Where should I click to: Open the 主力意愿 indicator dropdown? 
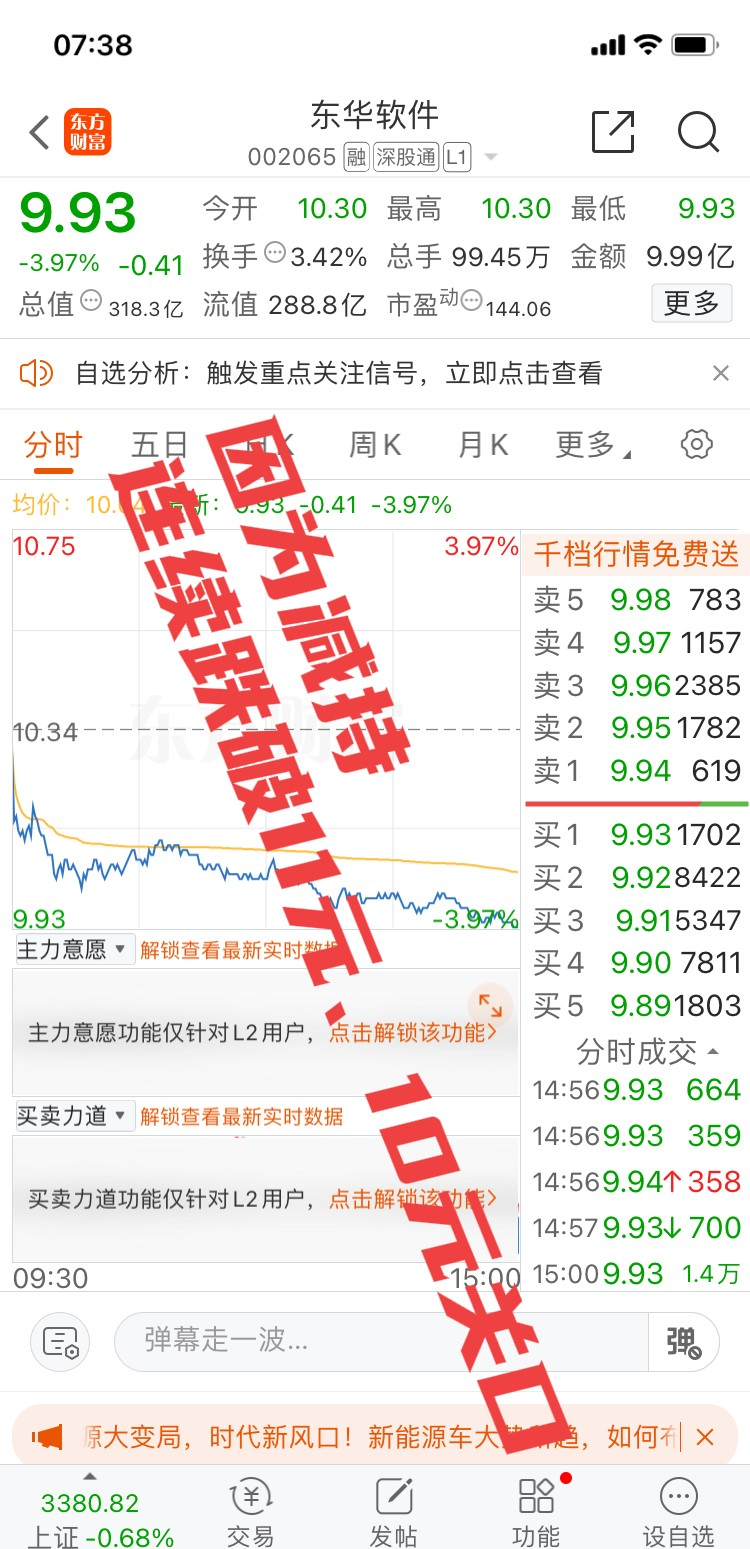(x=74, y=949)
